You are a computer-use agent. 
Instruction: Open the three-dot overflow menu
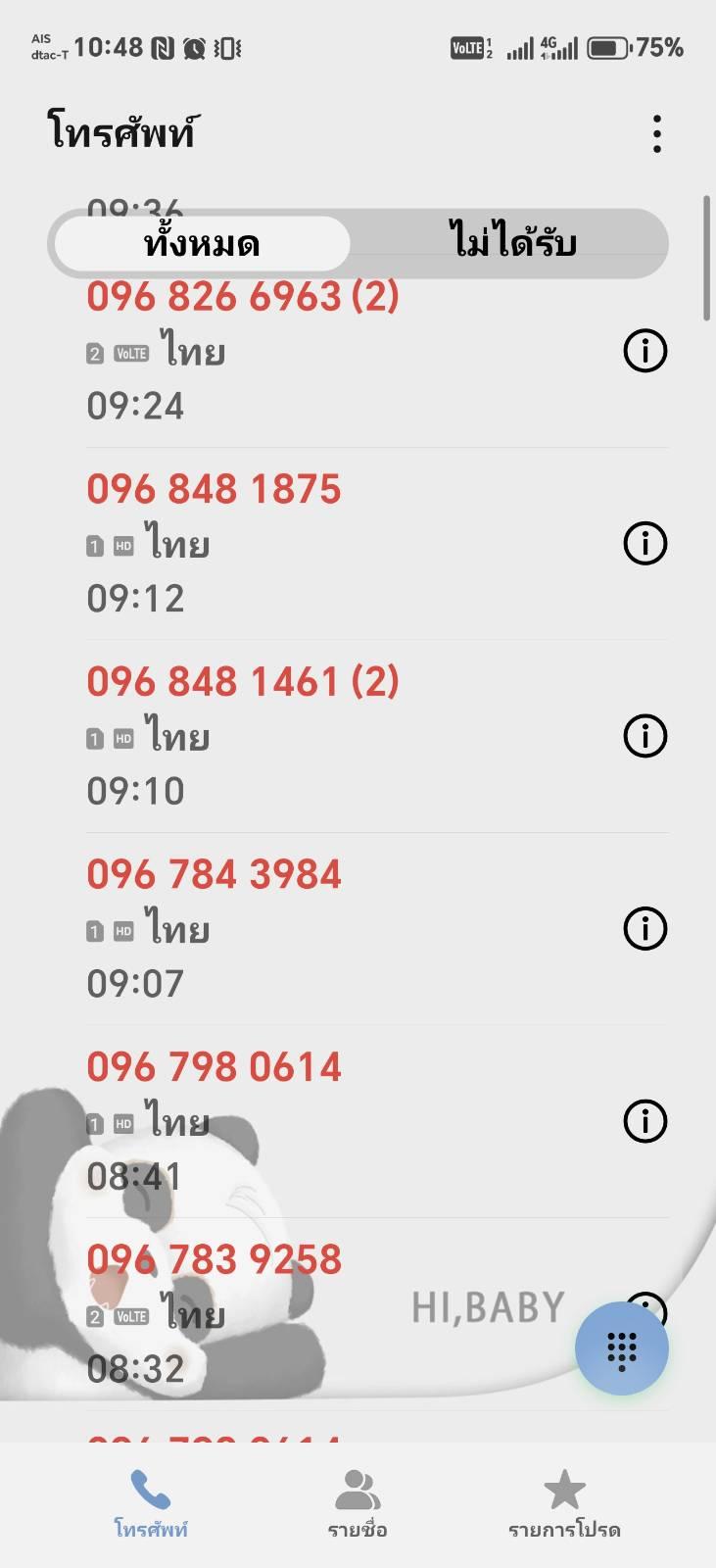(x=657, y=134)
